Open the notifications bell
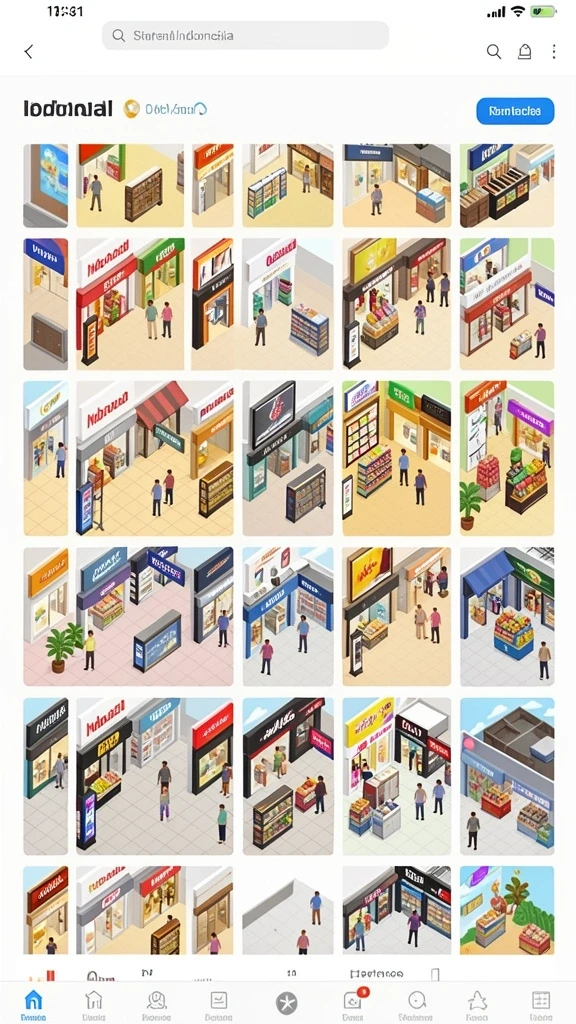The width and height of the screenshot is (576, 1024). [x=524, y=52]
